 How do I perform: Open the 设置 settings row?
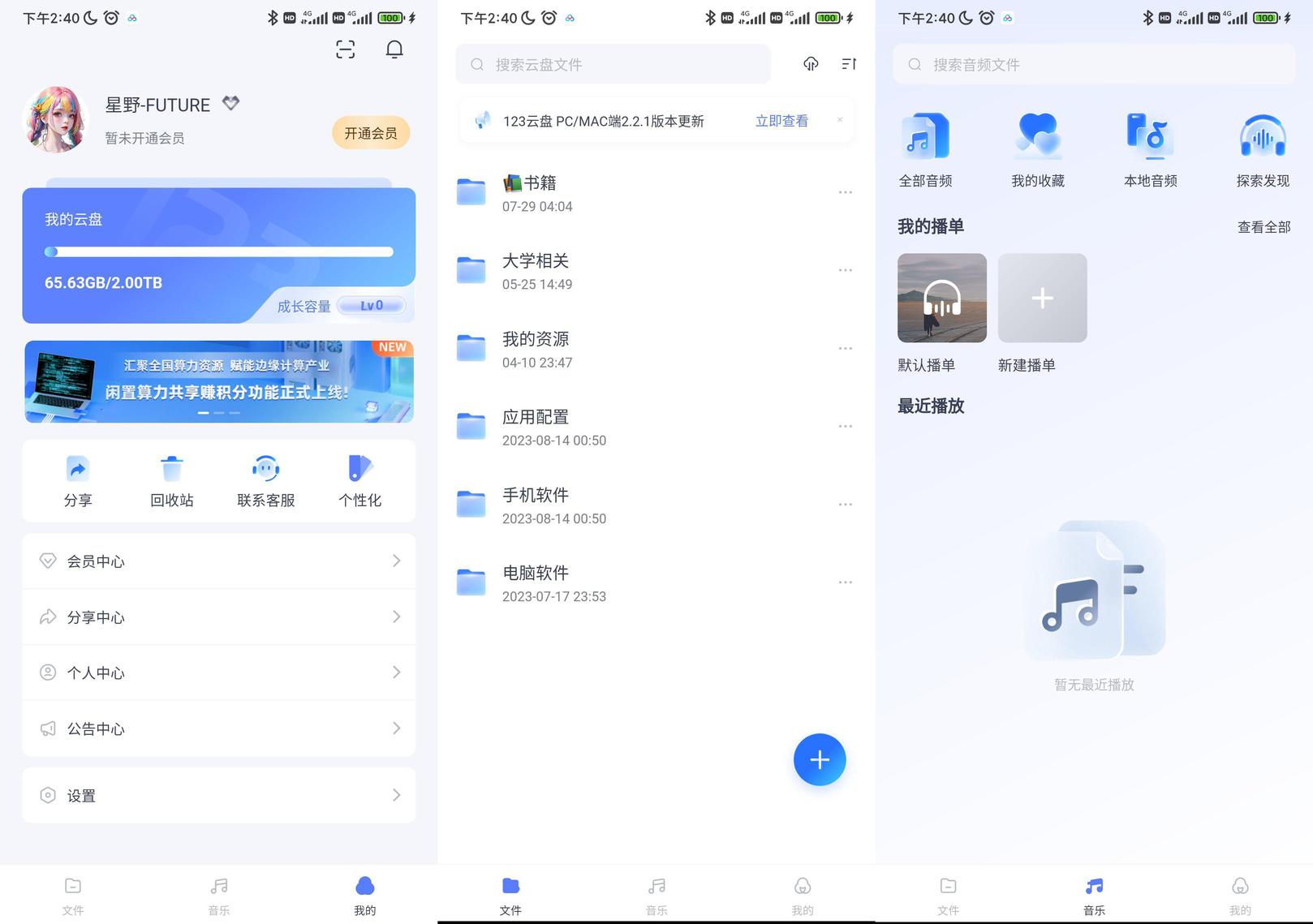(219, 795)
